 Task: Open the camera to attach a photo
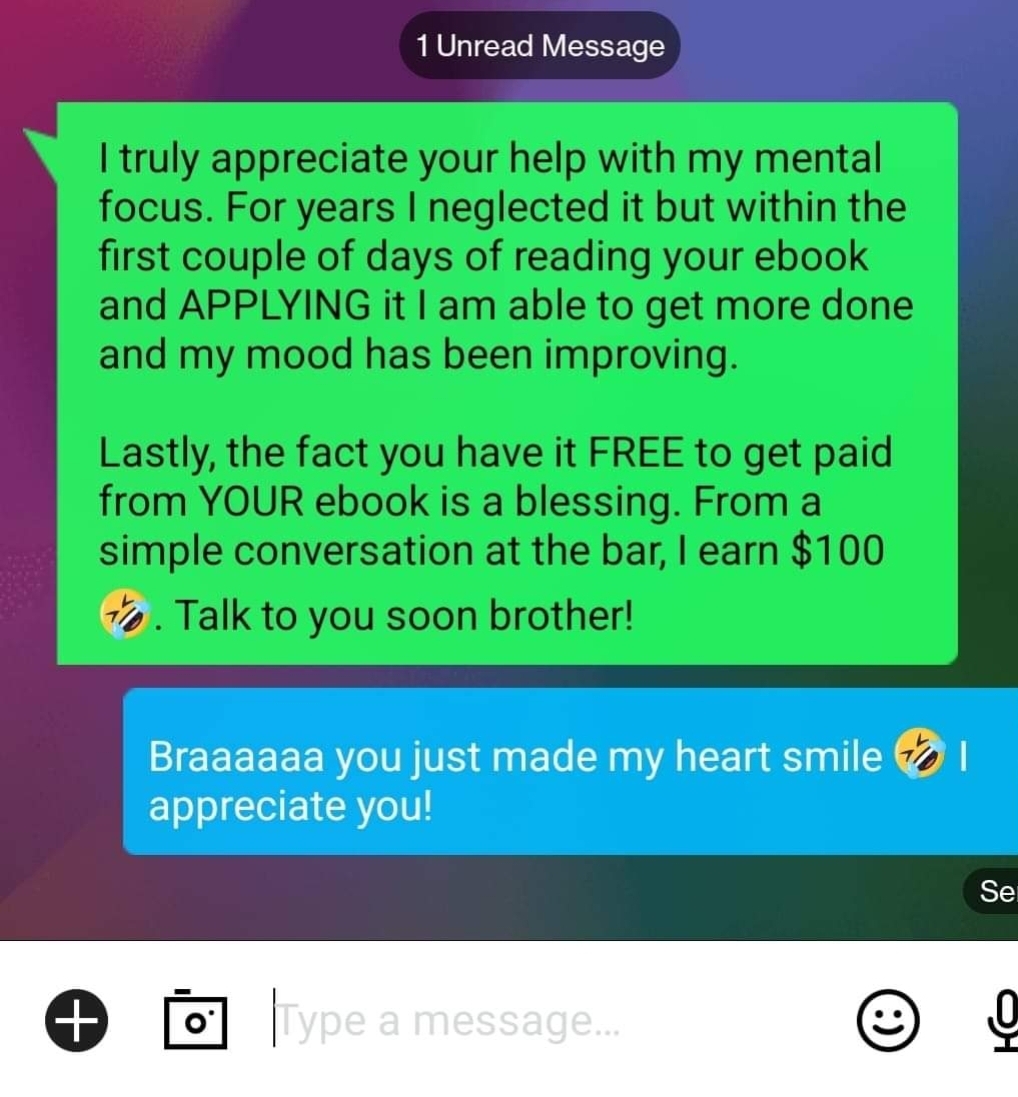195,1020
